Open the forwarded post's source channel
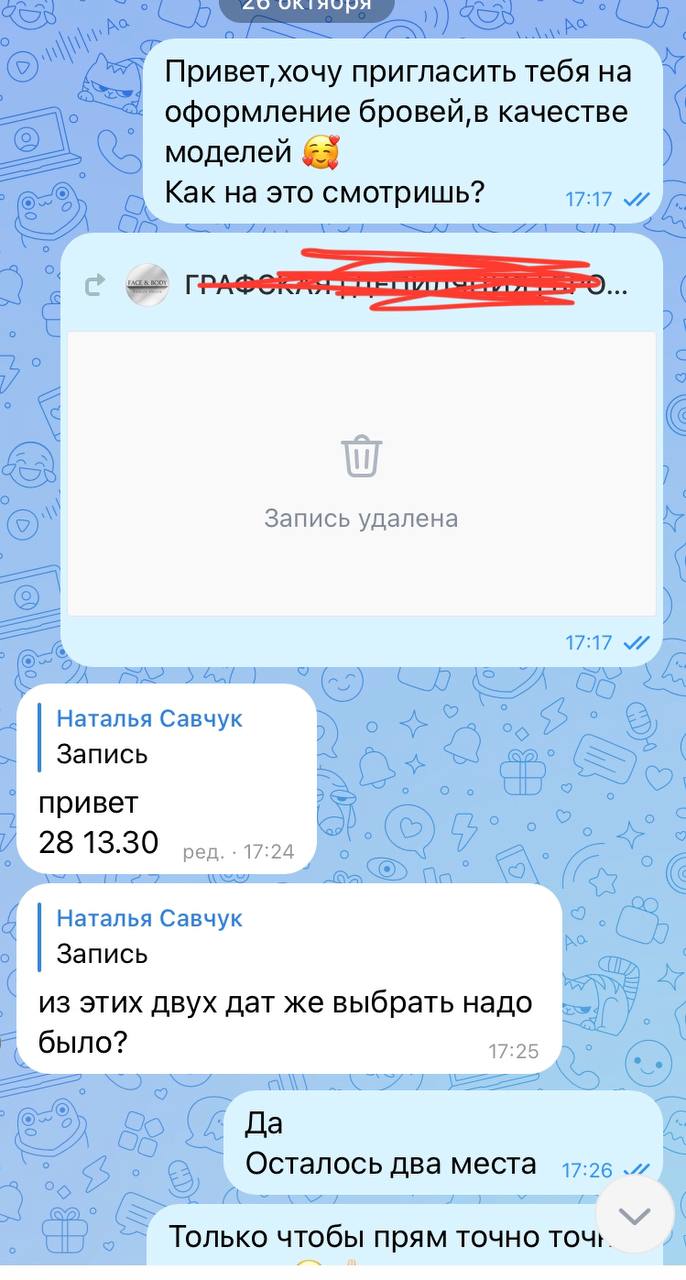The height and width of the screenshot is (1280, 686). 377,286
